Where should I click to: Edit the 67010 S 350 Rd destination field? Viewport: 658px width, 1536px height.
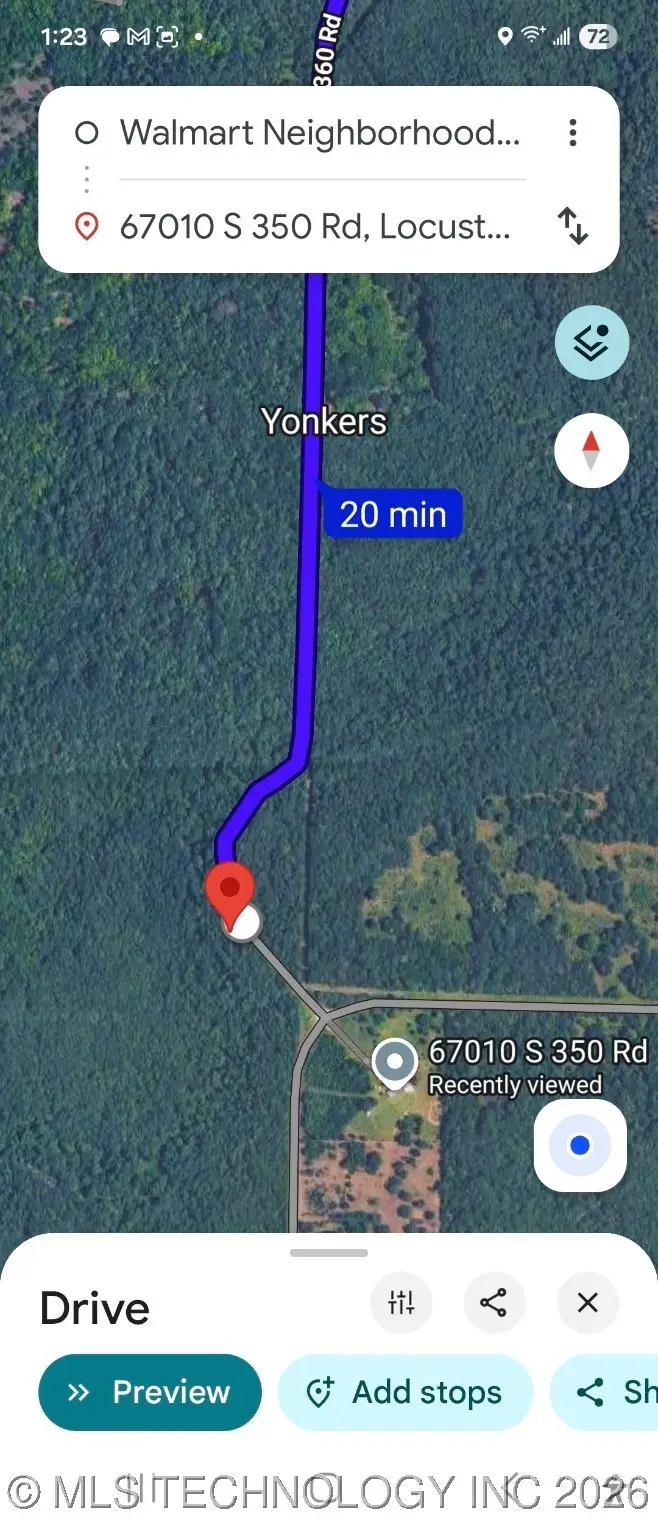[x=315, y=227]
